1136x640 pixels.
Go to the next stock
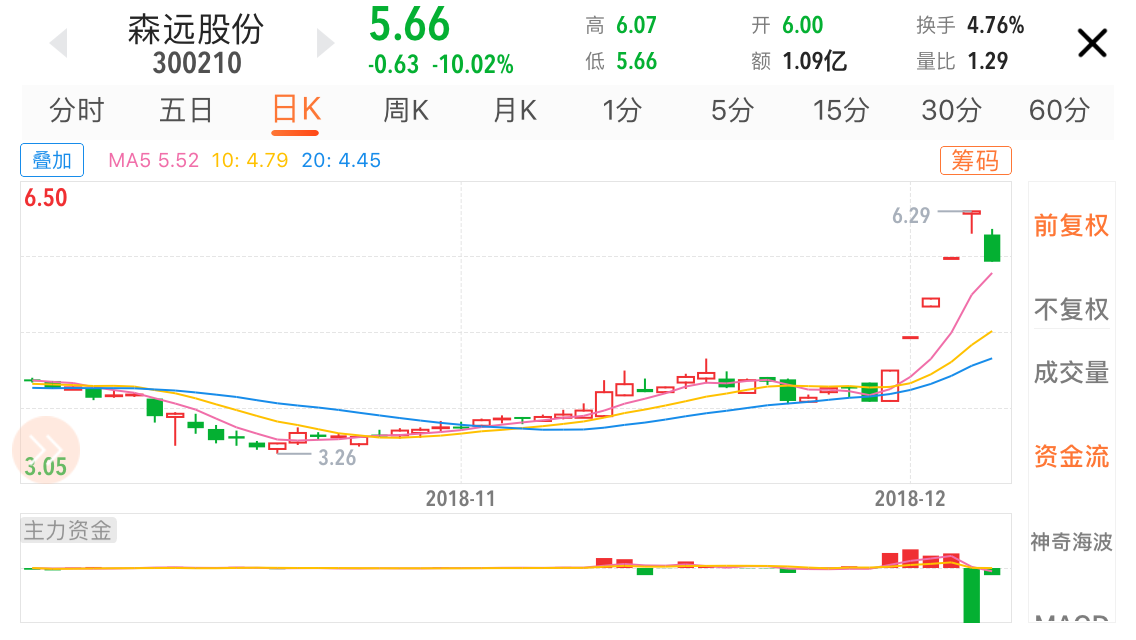(x=325, y=43)
